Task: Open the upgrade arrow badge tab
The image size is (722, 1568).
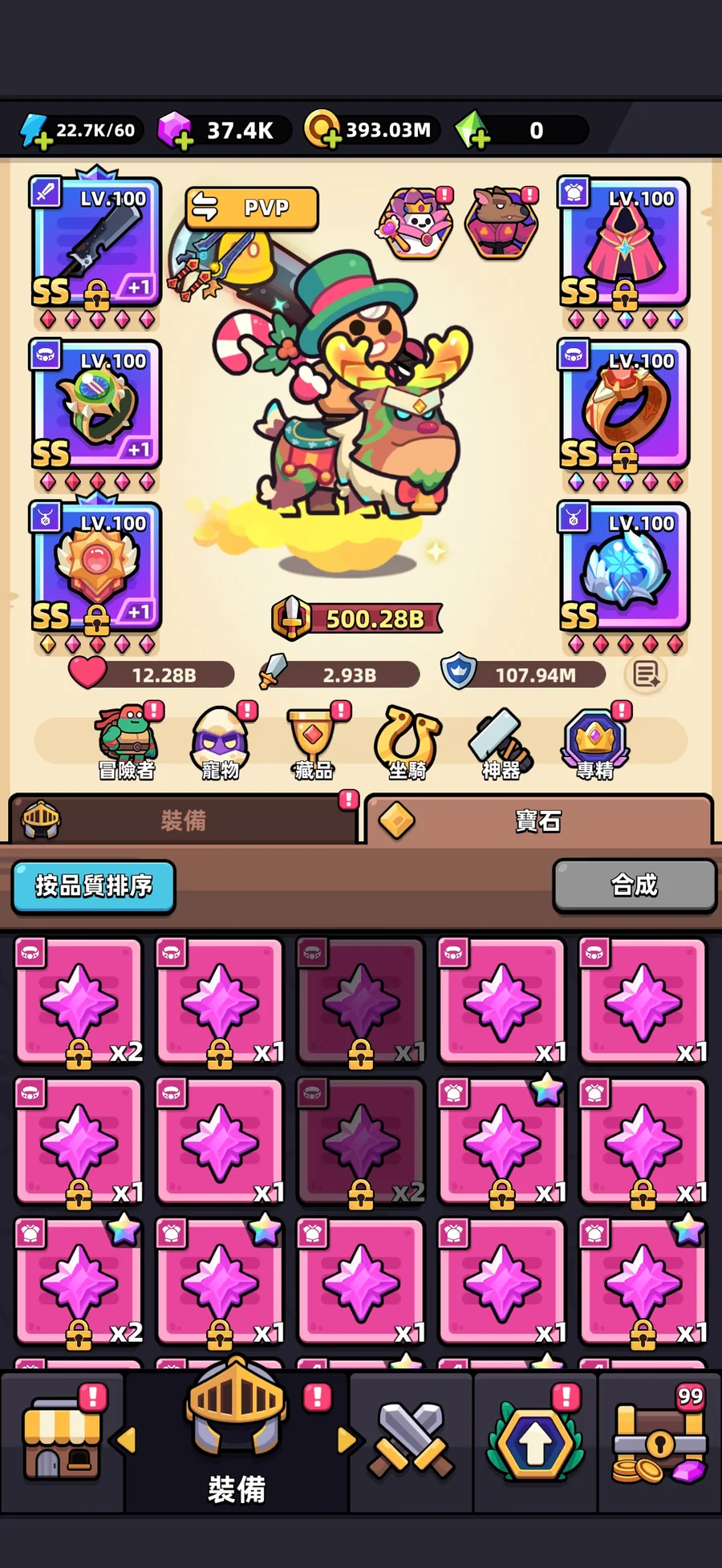Action: click(535, 1441)
